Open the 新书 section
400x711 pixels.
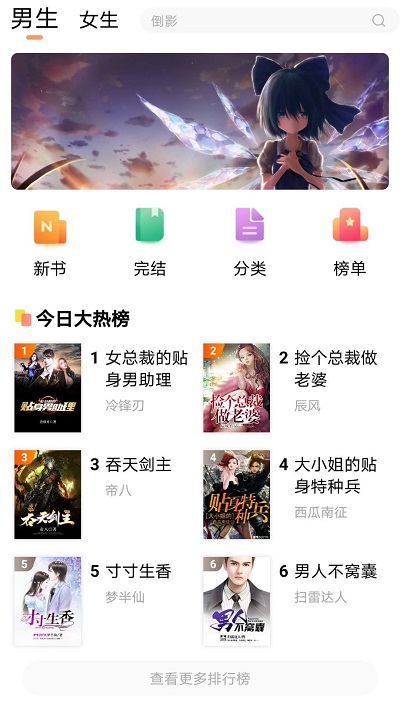(x=50, y=243)
